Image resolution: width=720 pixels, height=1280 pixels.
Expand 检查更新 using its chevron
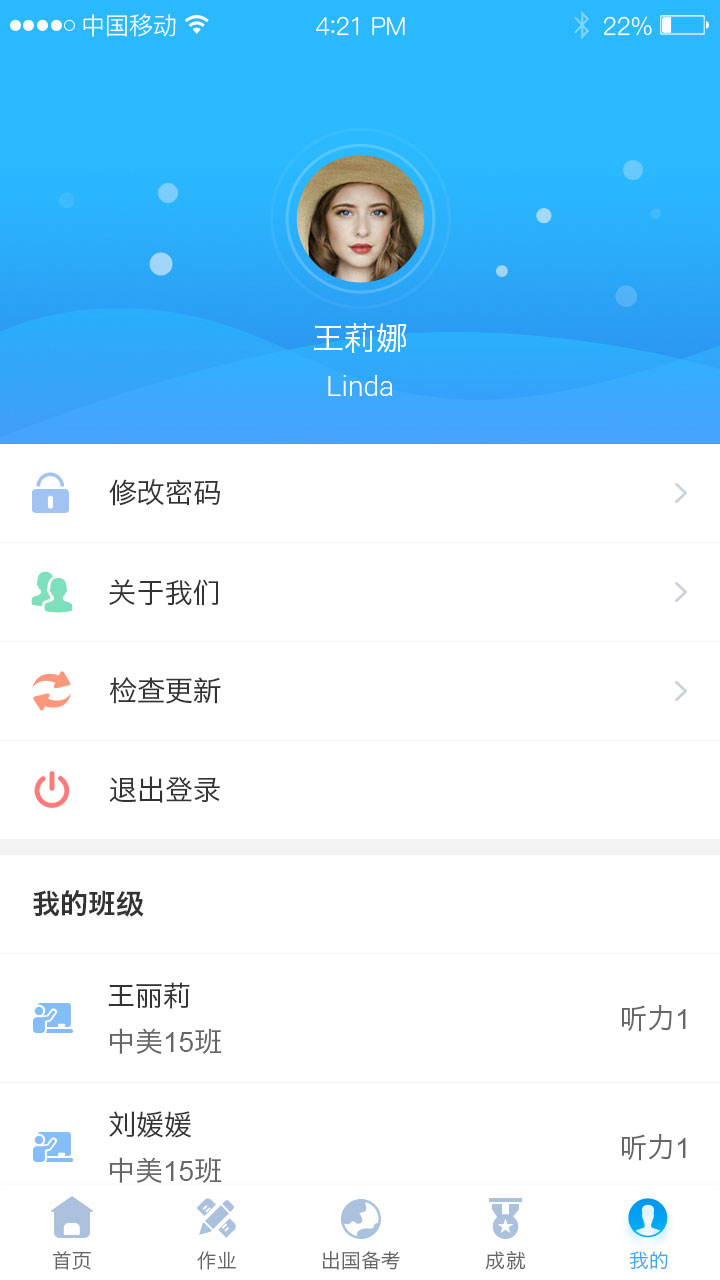point(680,691)
